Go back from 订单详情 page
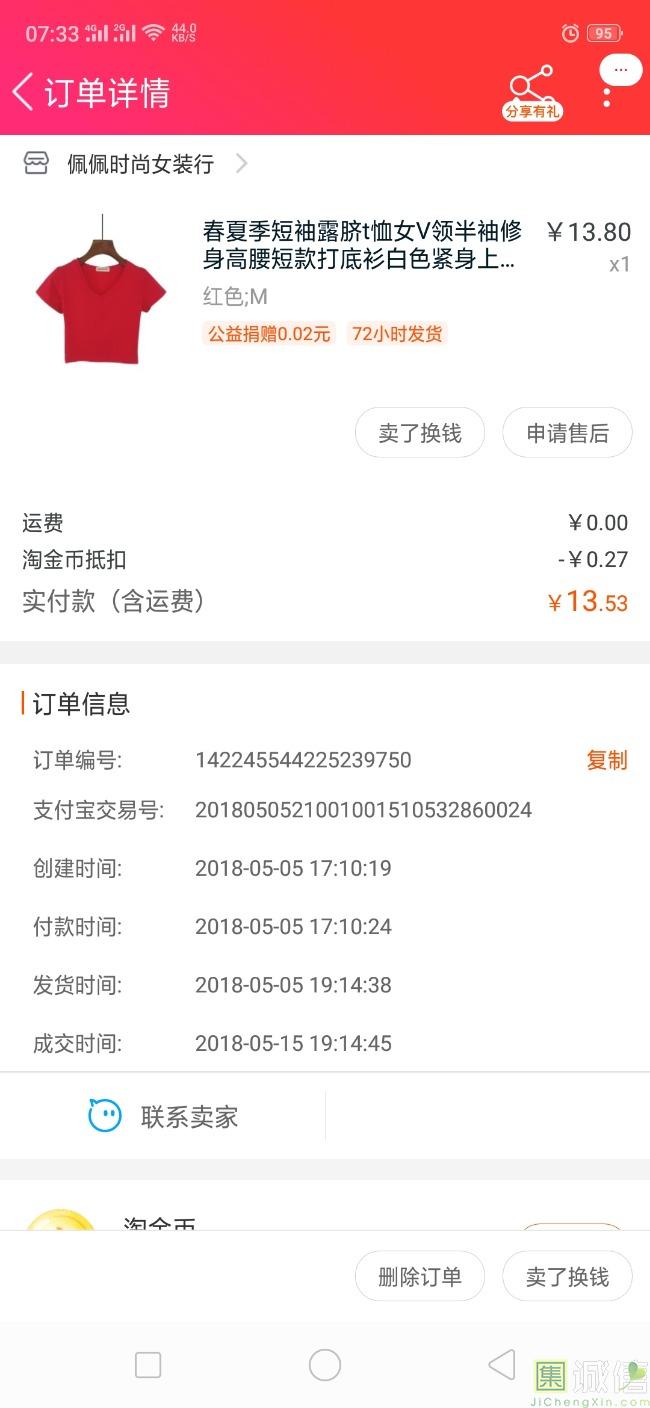Viewport: 650px width, 1408px height. [24, 92]
